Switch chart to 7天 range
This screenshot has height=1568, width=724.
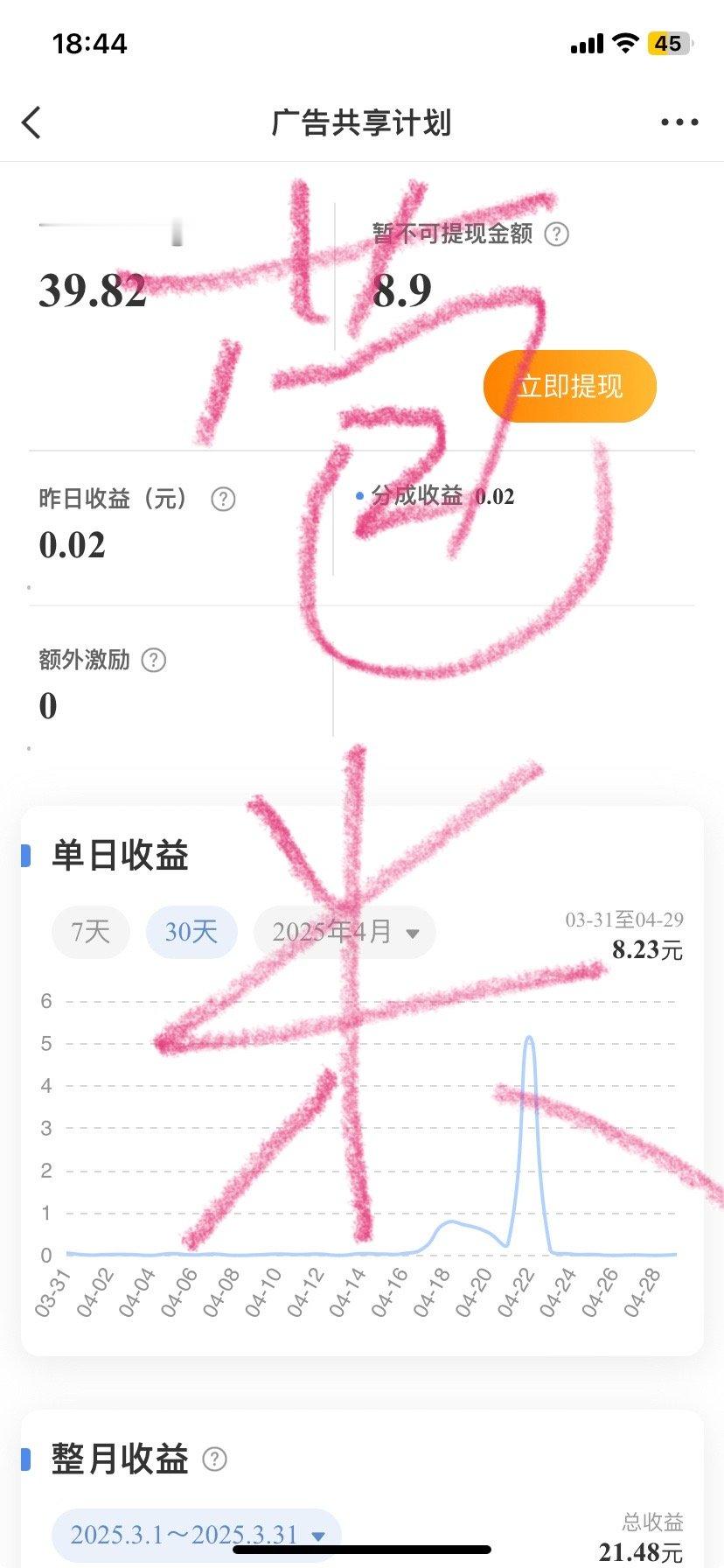(x=91, y=932)
